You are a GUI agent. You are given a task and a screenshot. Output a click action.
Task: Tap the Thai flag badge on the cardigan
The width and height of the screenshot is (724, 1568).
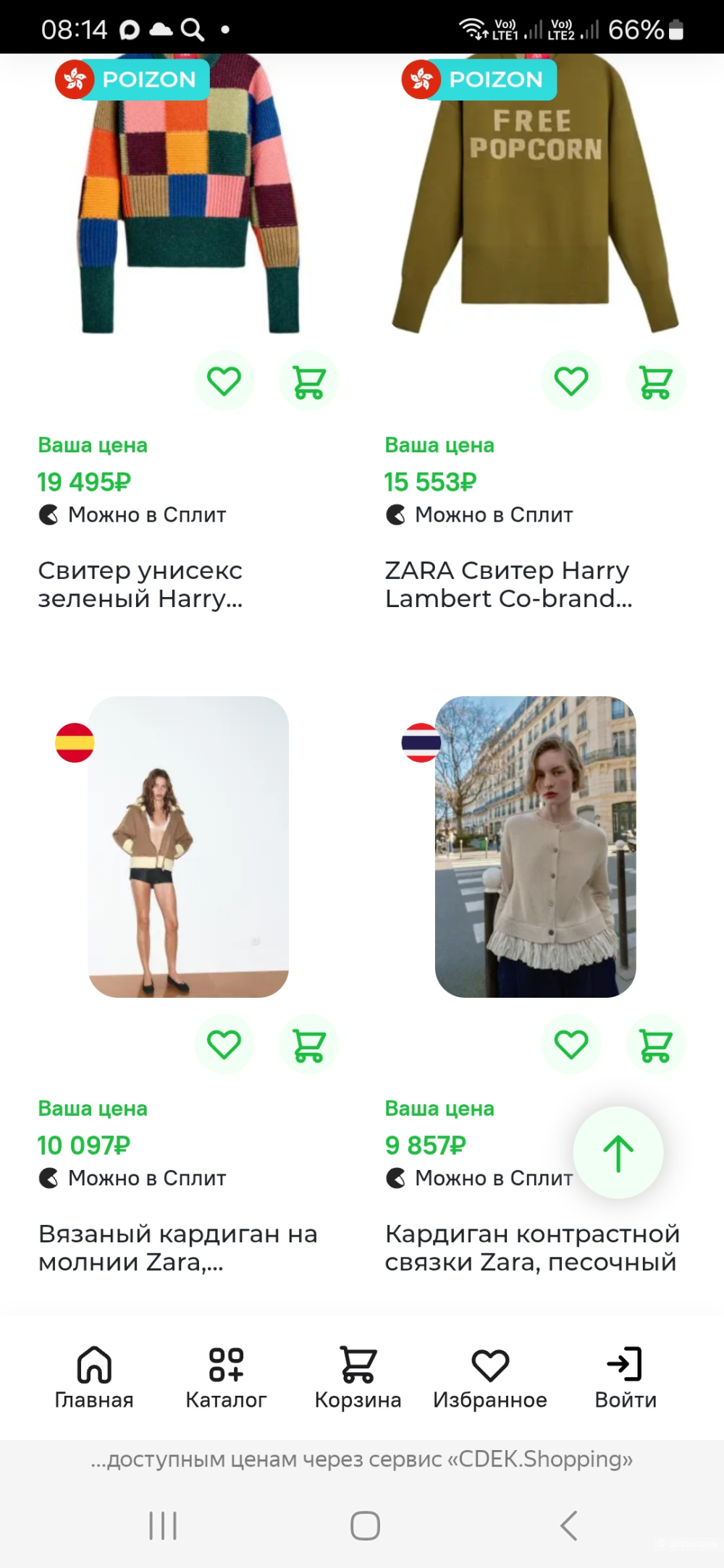coord(421,742)
